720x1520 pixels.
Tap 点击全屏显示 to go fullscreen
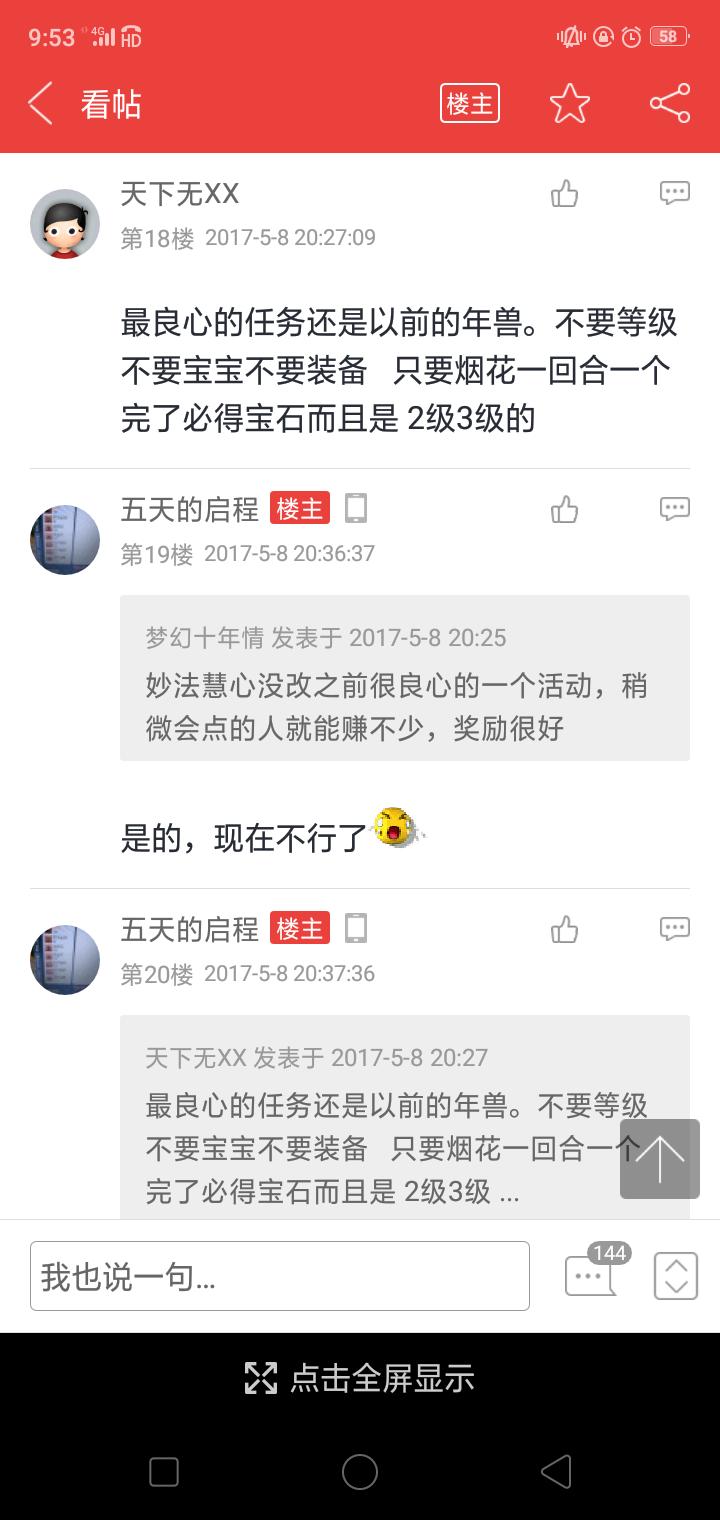(x=360, y=1378)
